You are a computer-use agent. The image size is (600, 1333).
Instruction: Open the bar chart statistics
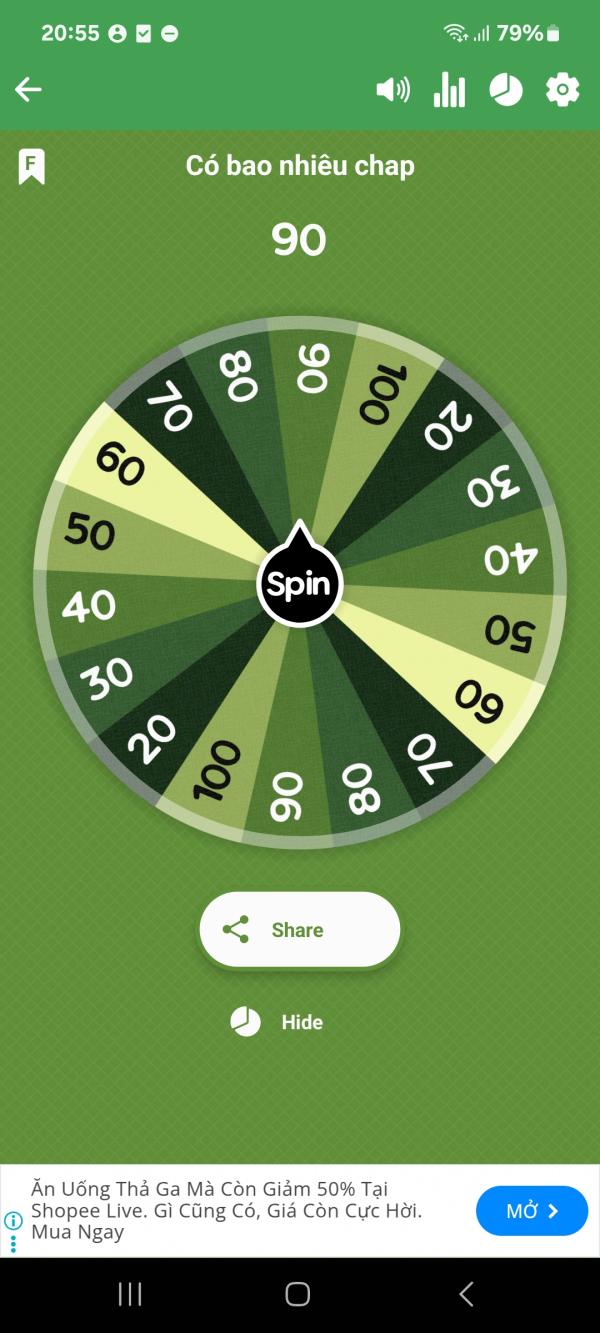click(449, 90)
